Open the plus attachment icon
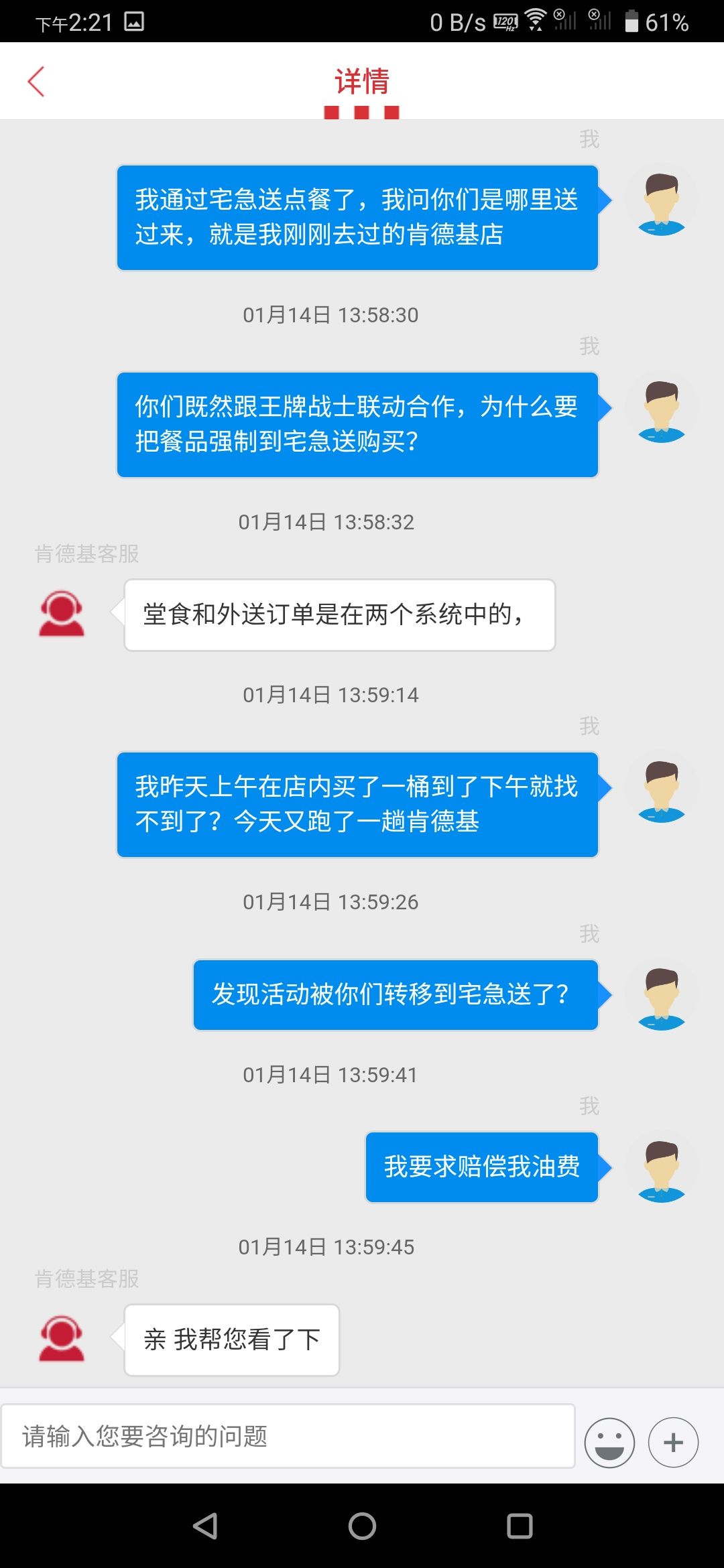The width and height of the screenshot is (724, 1568). (x=673, y=1442)
